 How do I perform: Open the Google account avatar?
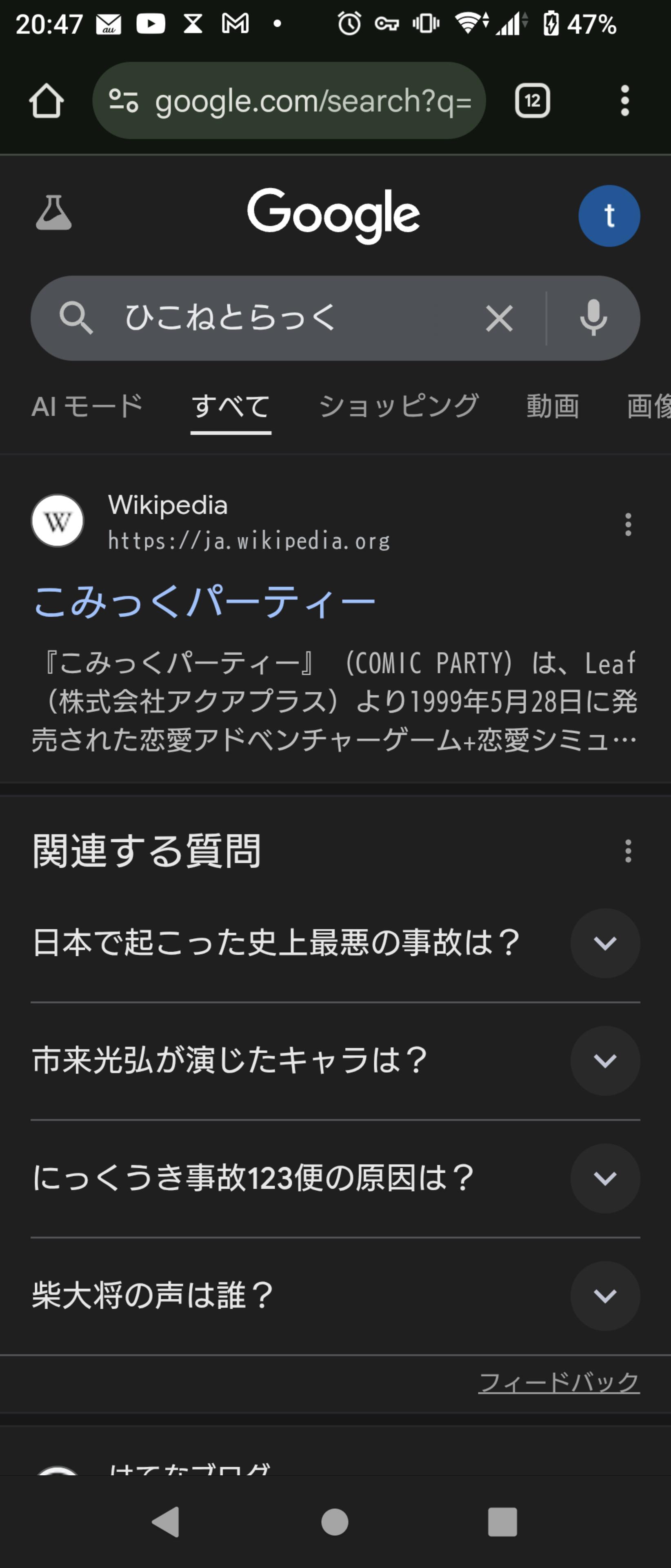pyautogui.click(x=608, y=216)
